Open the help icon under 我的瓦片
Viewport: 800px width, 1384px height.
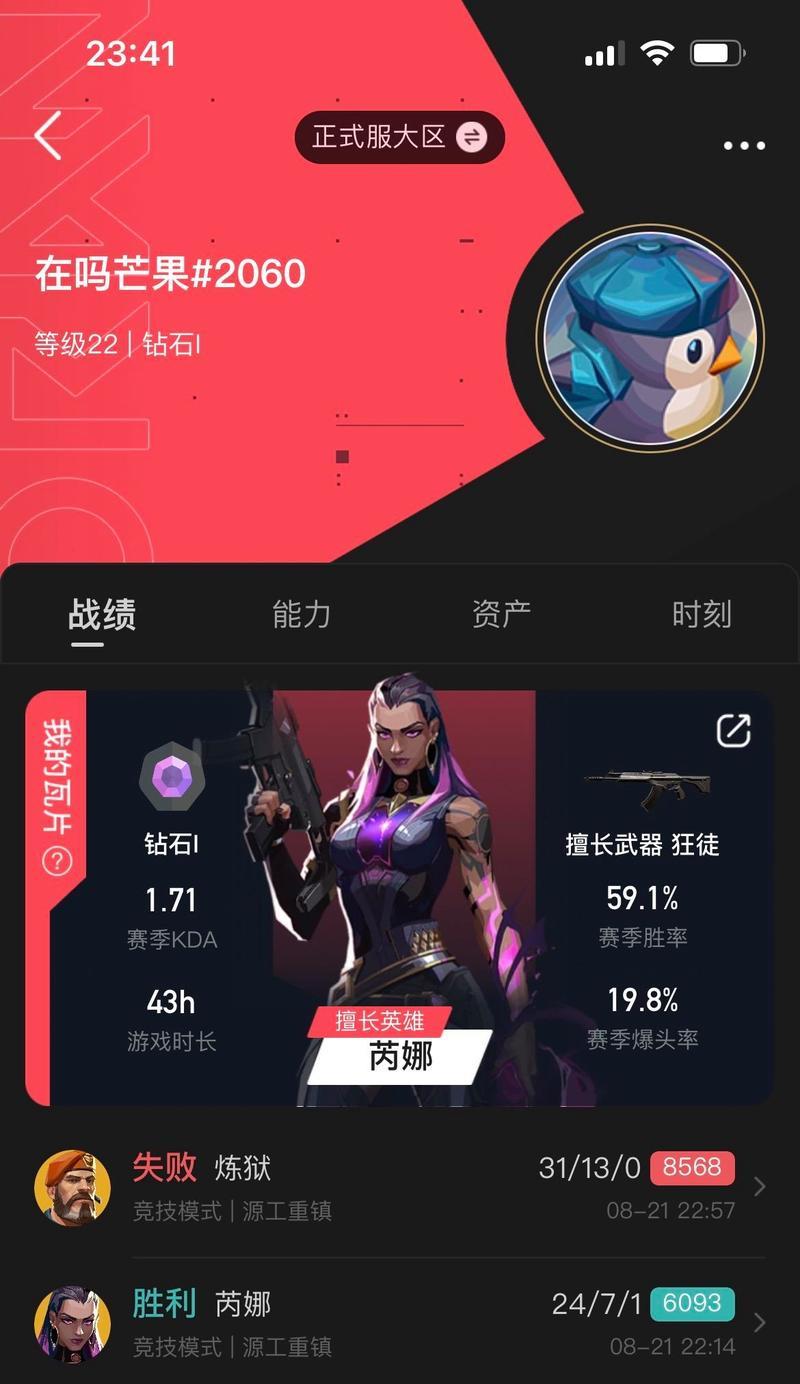pyautogui.click(x=56, y=861)
